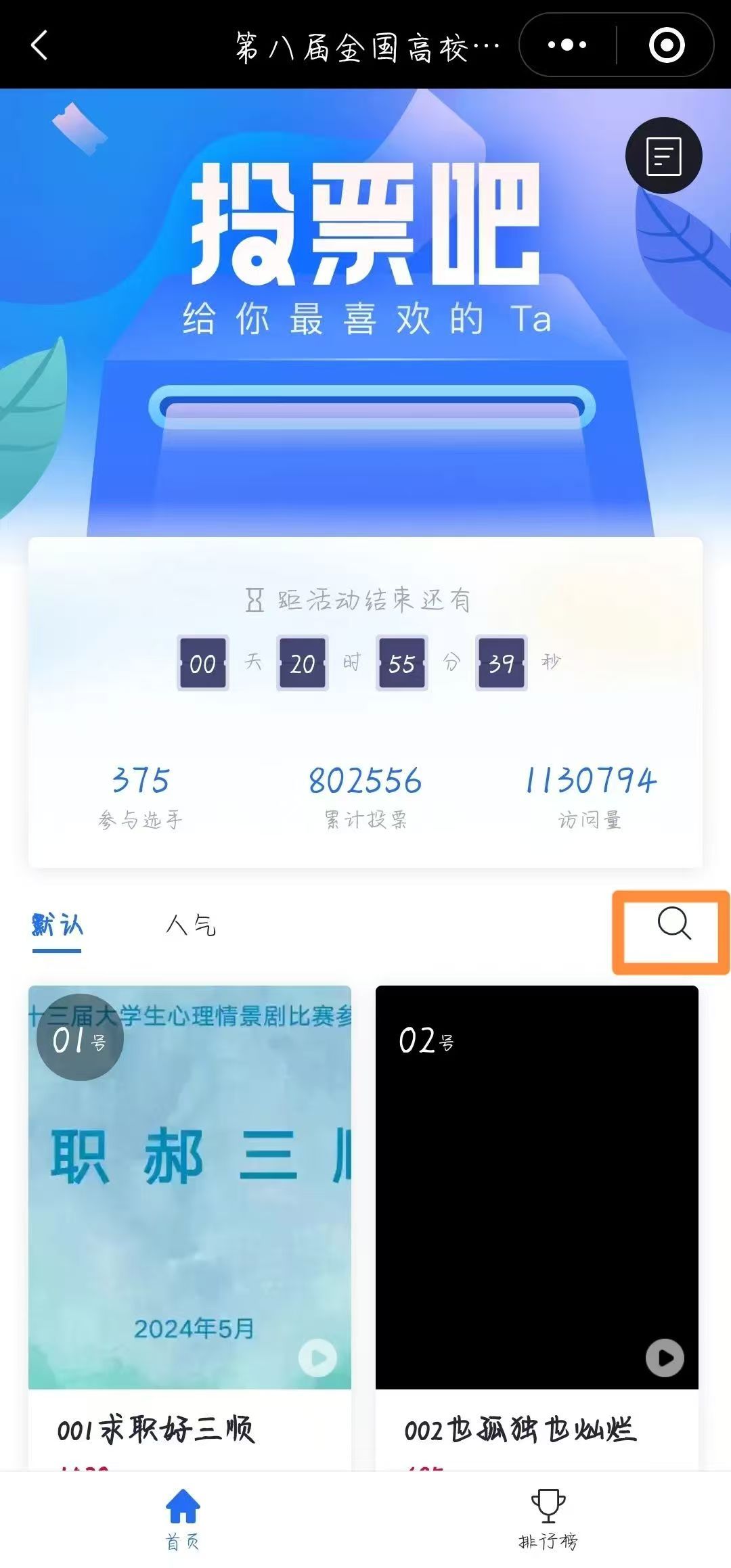
Task: Go back using the top-left arrow
Action: (x=39, y=45)
